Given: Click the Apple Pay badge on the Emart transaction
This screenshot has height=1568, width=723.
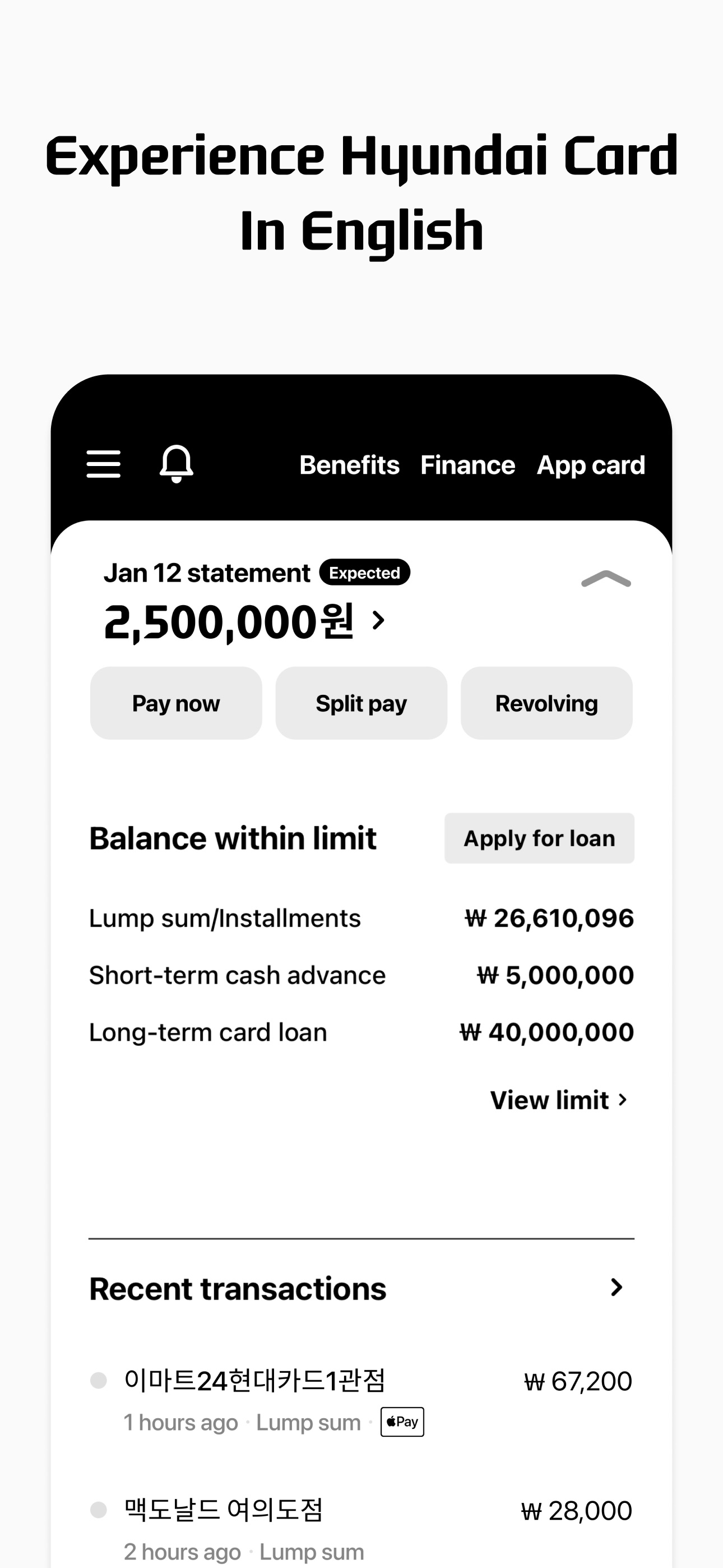Looking at the screenshot, I should pos(402,1422).
